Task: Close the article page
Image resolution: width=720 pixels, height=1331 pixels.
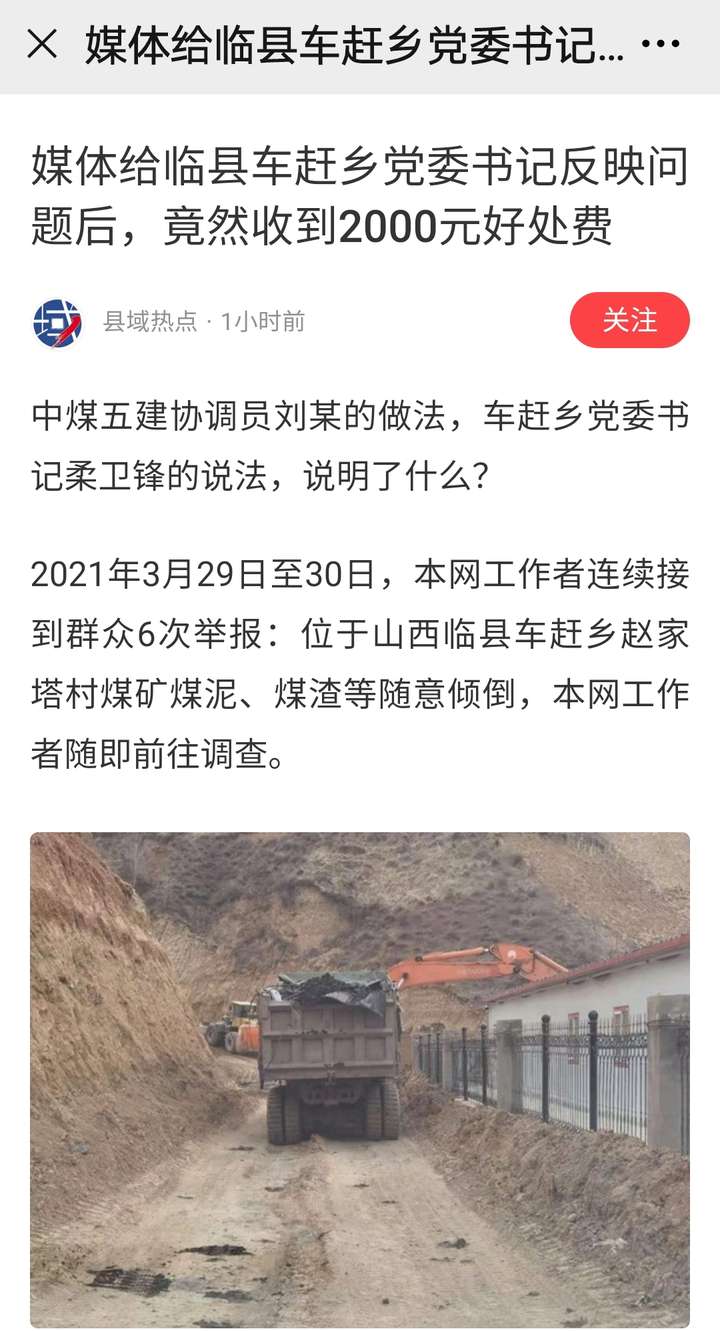Action: click(x=42, y=45)
